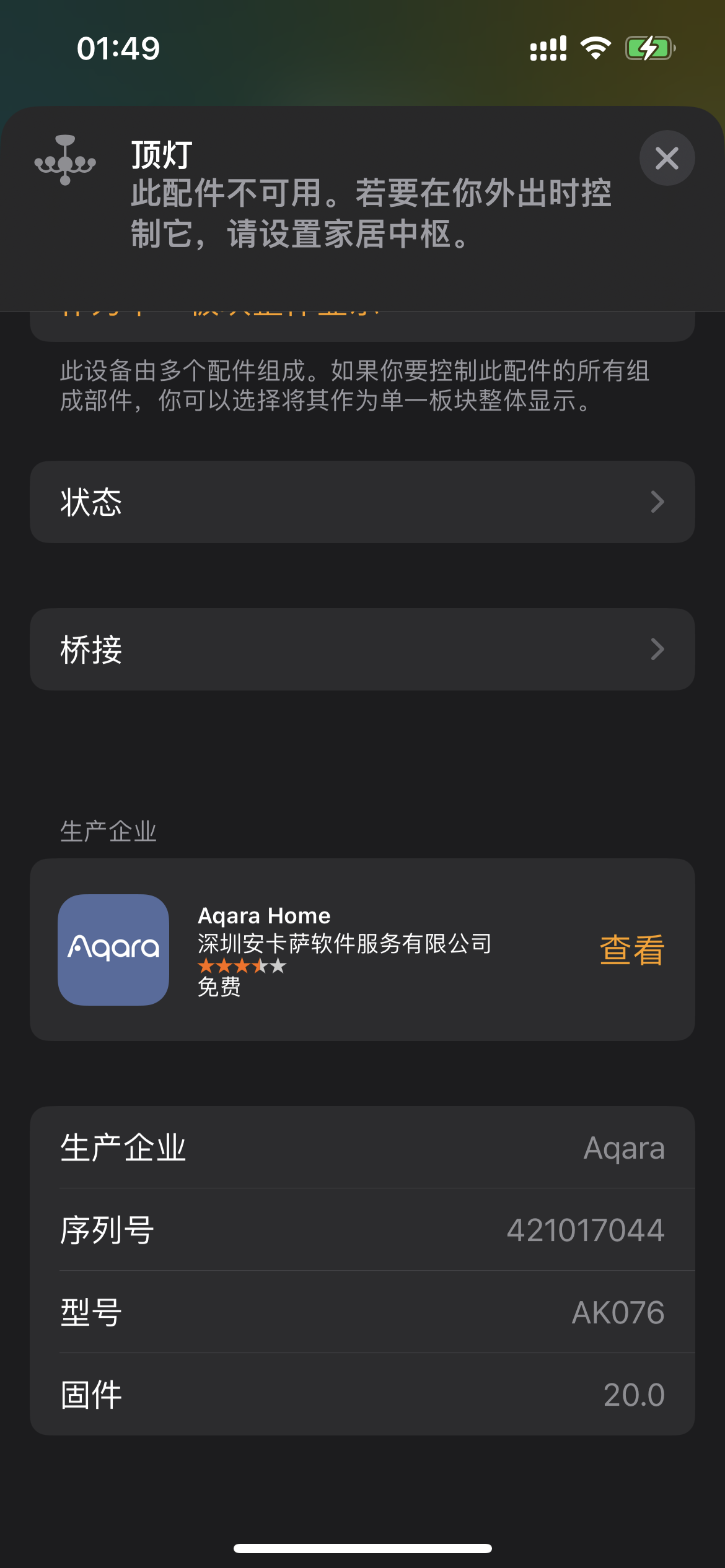This screenshot has height=1568, width=725.
Task: Tap the chevron next to 状态
Action: coord(659,502)
